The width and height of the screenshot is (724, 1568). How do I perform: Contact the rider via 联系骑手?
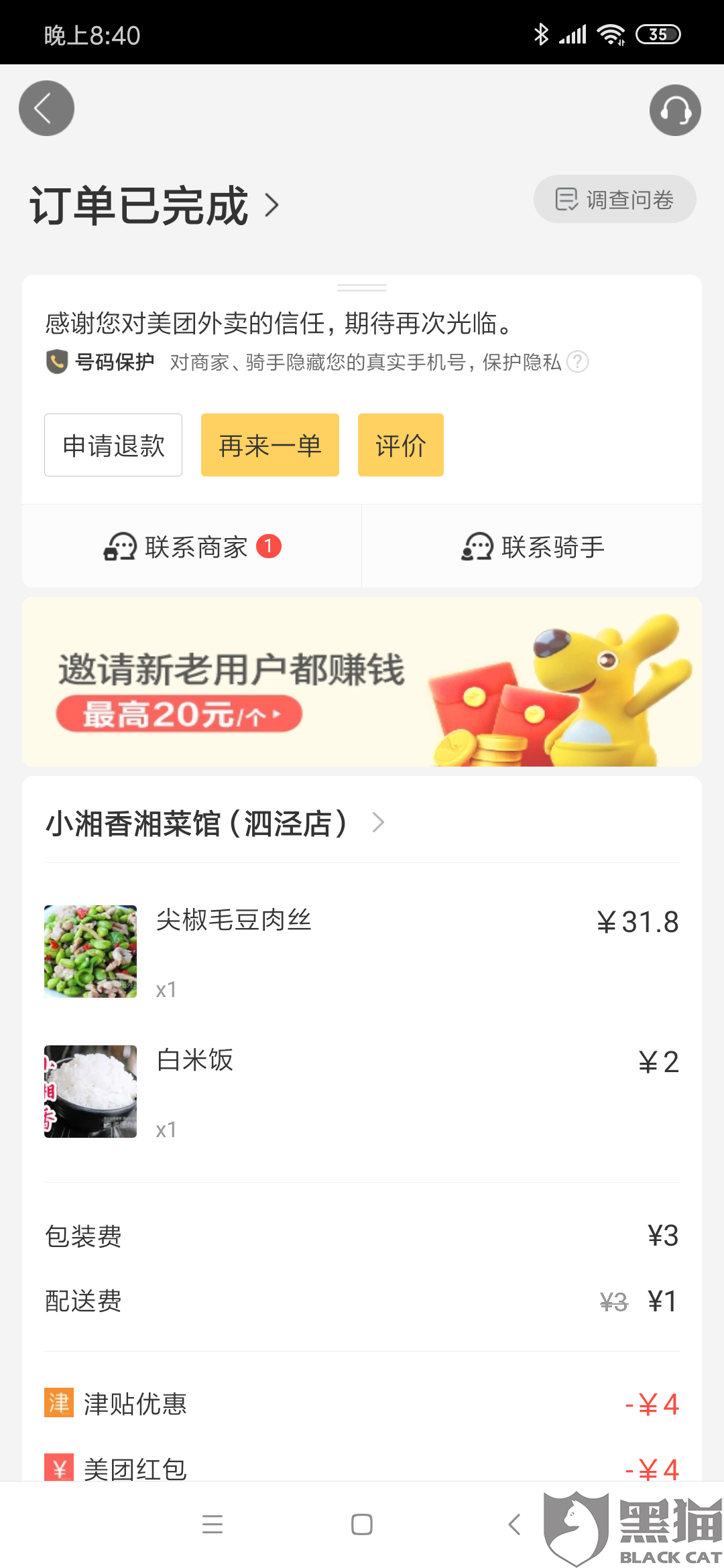[532, 547]
